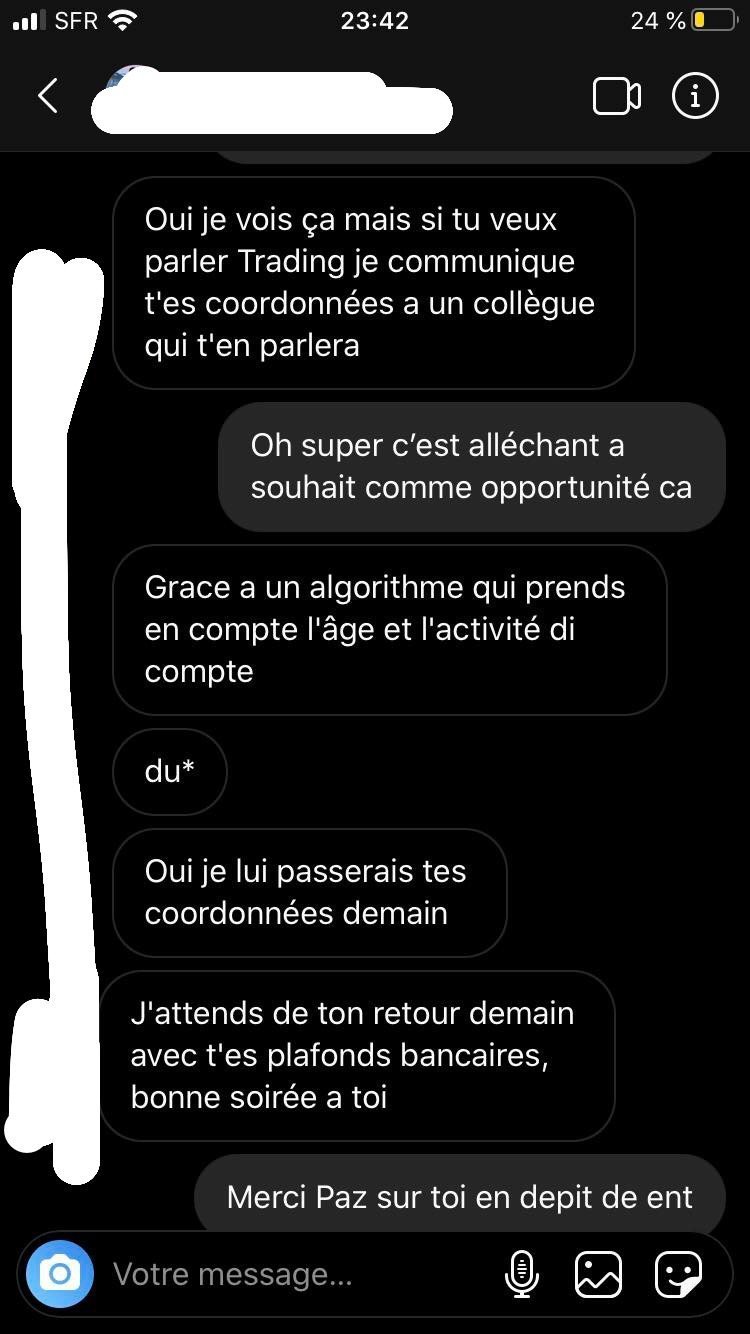Go back to the conversations list
This screenshot has height=1334, width=750.
47,97
